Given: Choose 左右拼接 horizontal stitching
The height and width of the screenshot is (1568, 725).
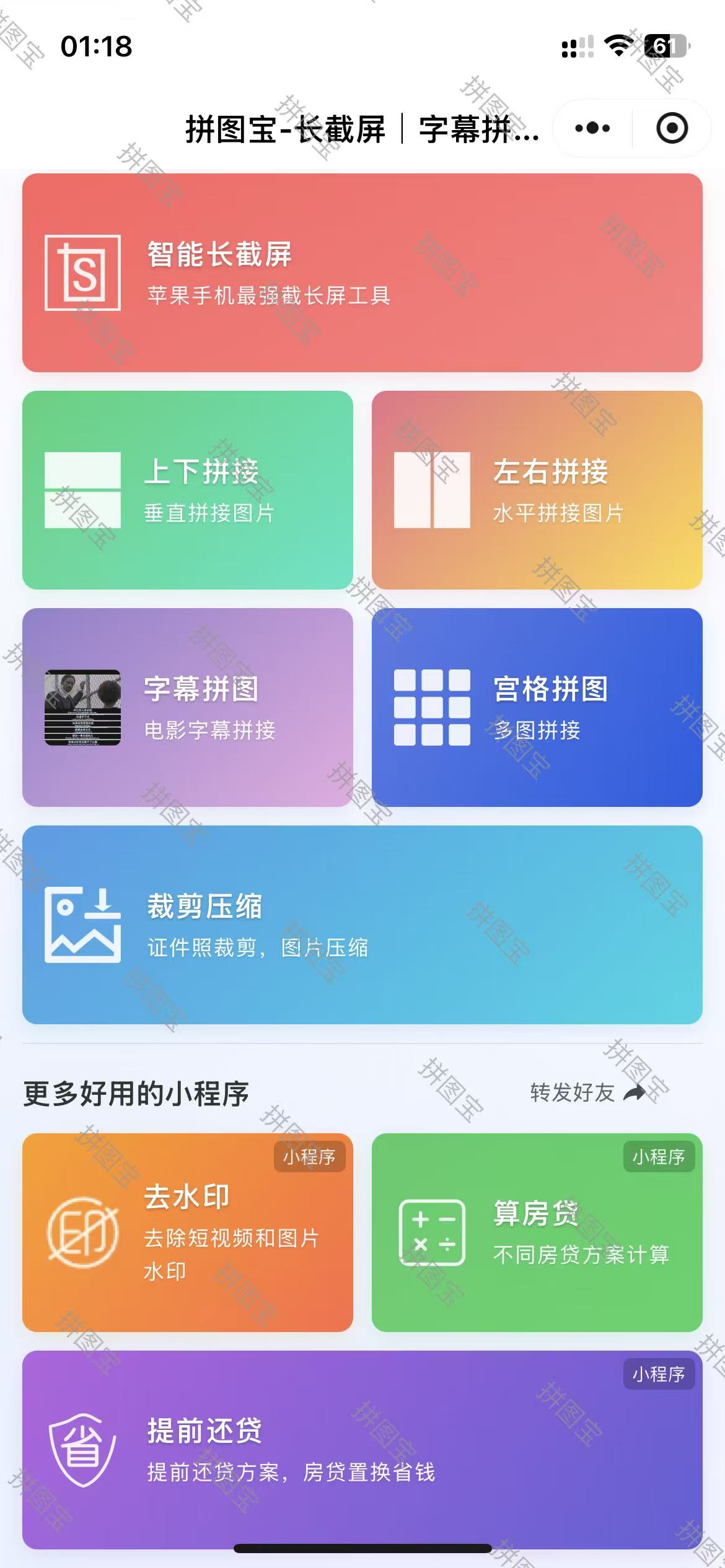Looking at the screenshot, I should click(537, 490).
